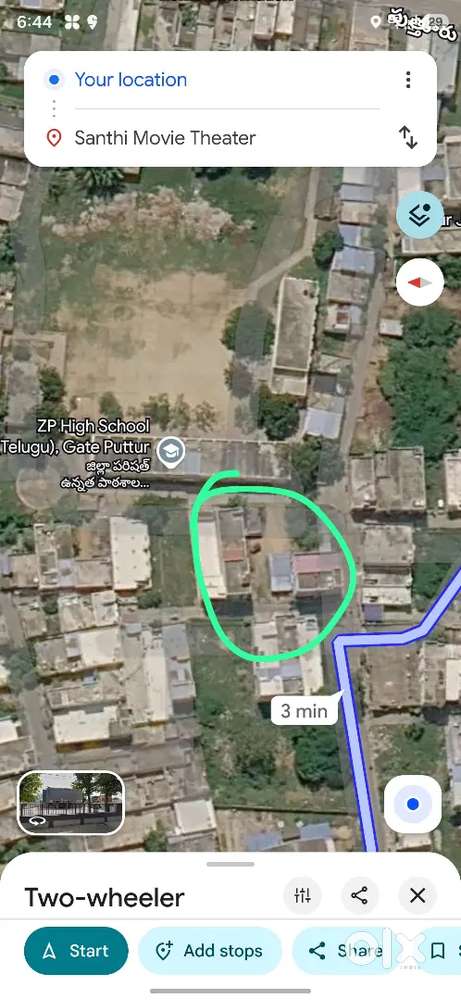This screenshot has height=1000, width=461.
Task: Center map on my location
Action: (x=413, y=804)
